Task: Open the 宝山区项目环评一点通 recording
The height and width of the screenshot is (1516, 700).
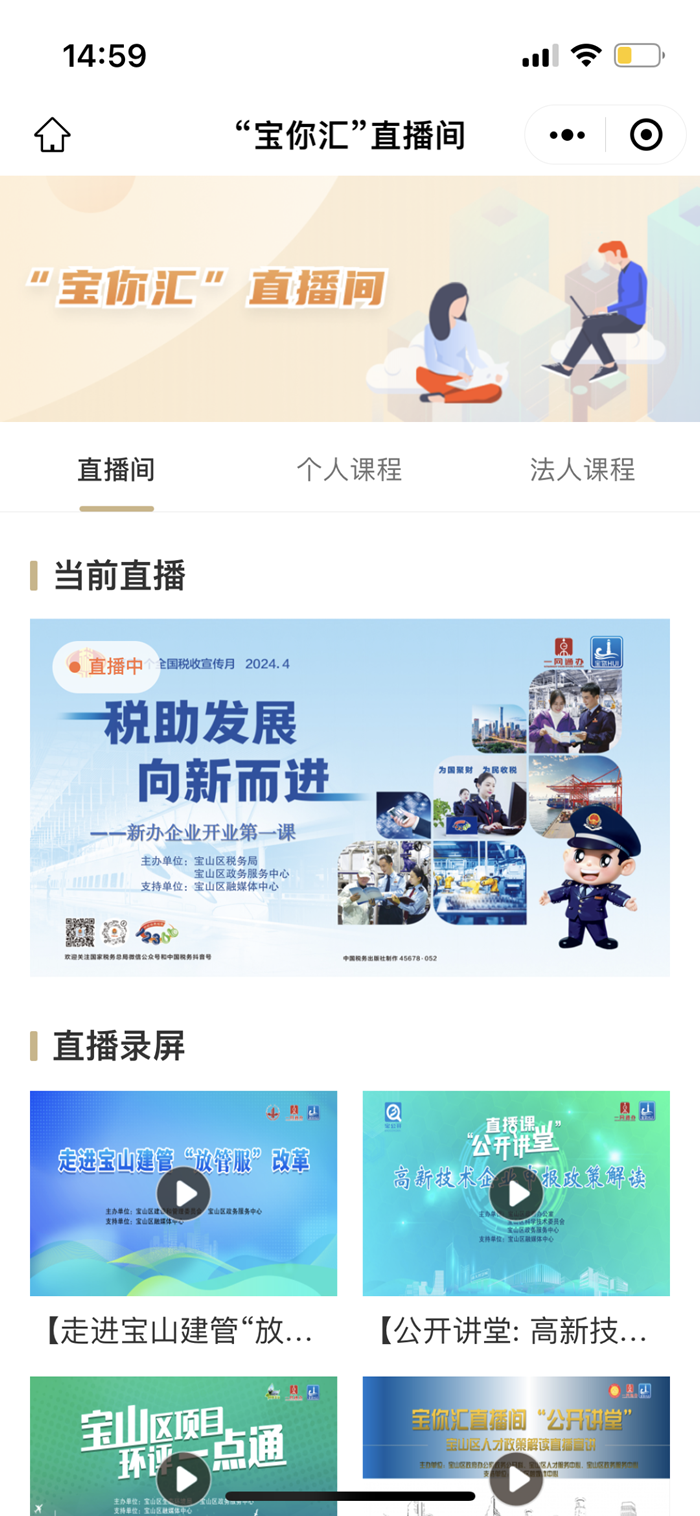Action: pyautogui.click(x=184, y=1448)
